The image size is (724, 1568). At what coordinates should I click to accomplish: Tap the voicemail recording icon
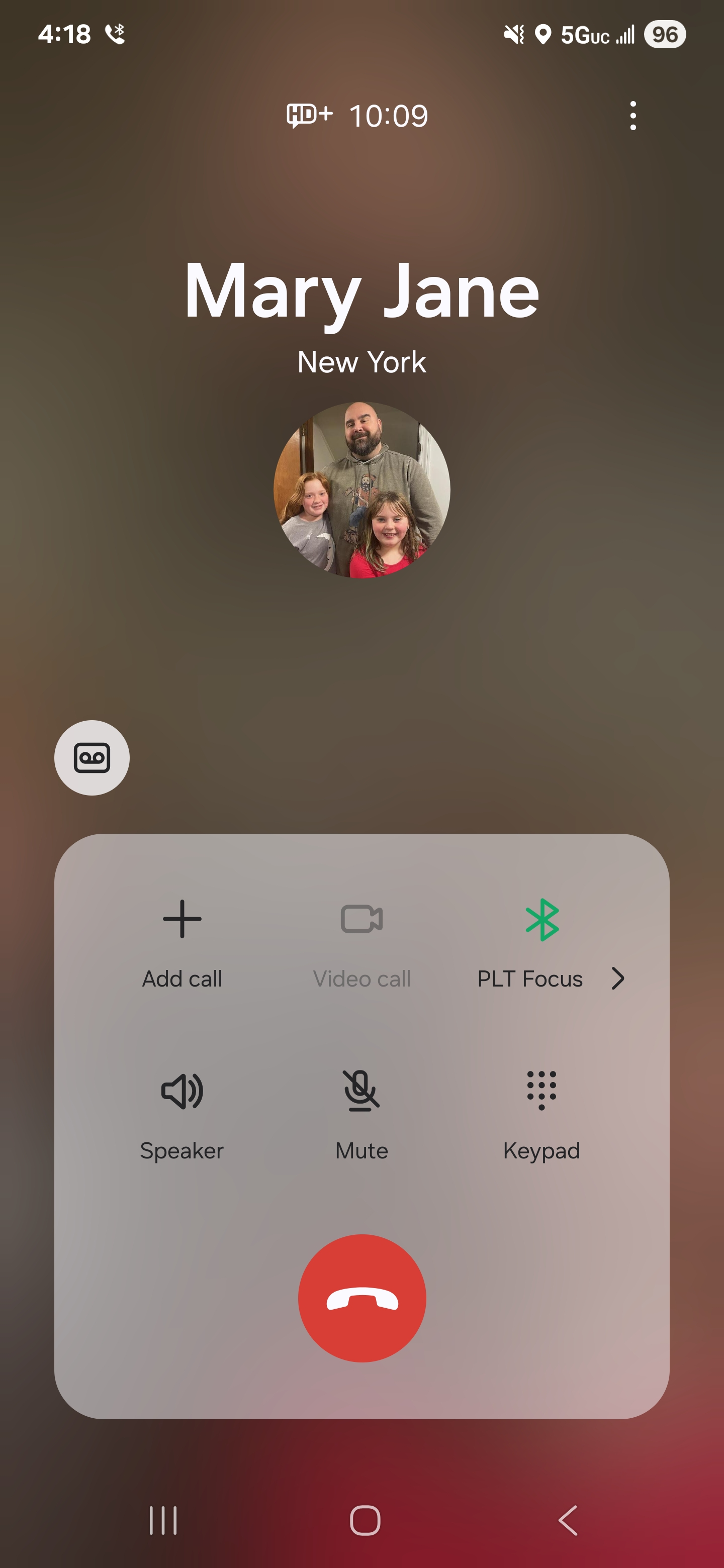pyautogui.click(x=92, y=758)
